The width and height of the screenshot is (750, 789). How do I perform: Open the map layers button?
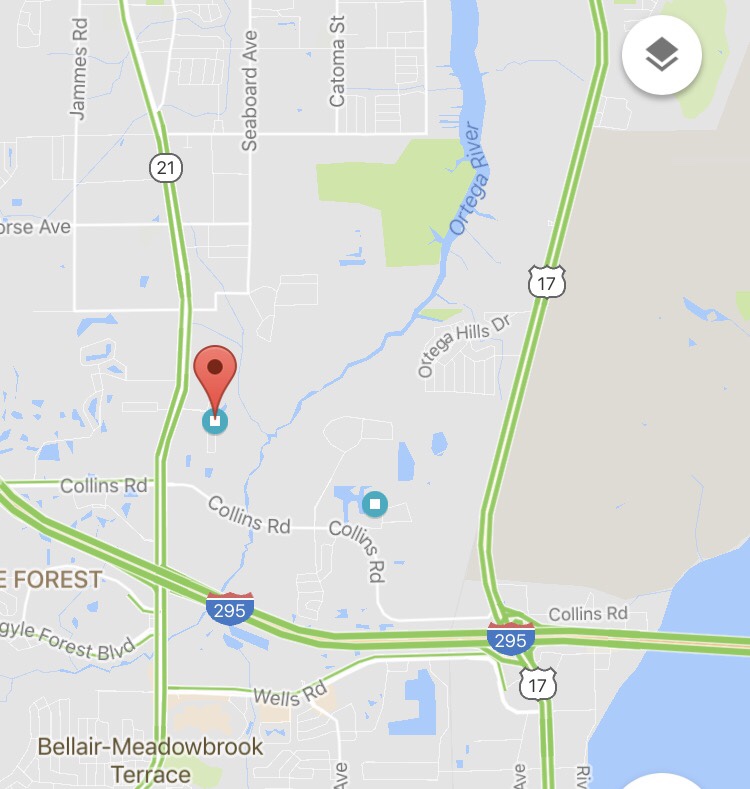point(661,56)
